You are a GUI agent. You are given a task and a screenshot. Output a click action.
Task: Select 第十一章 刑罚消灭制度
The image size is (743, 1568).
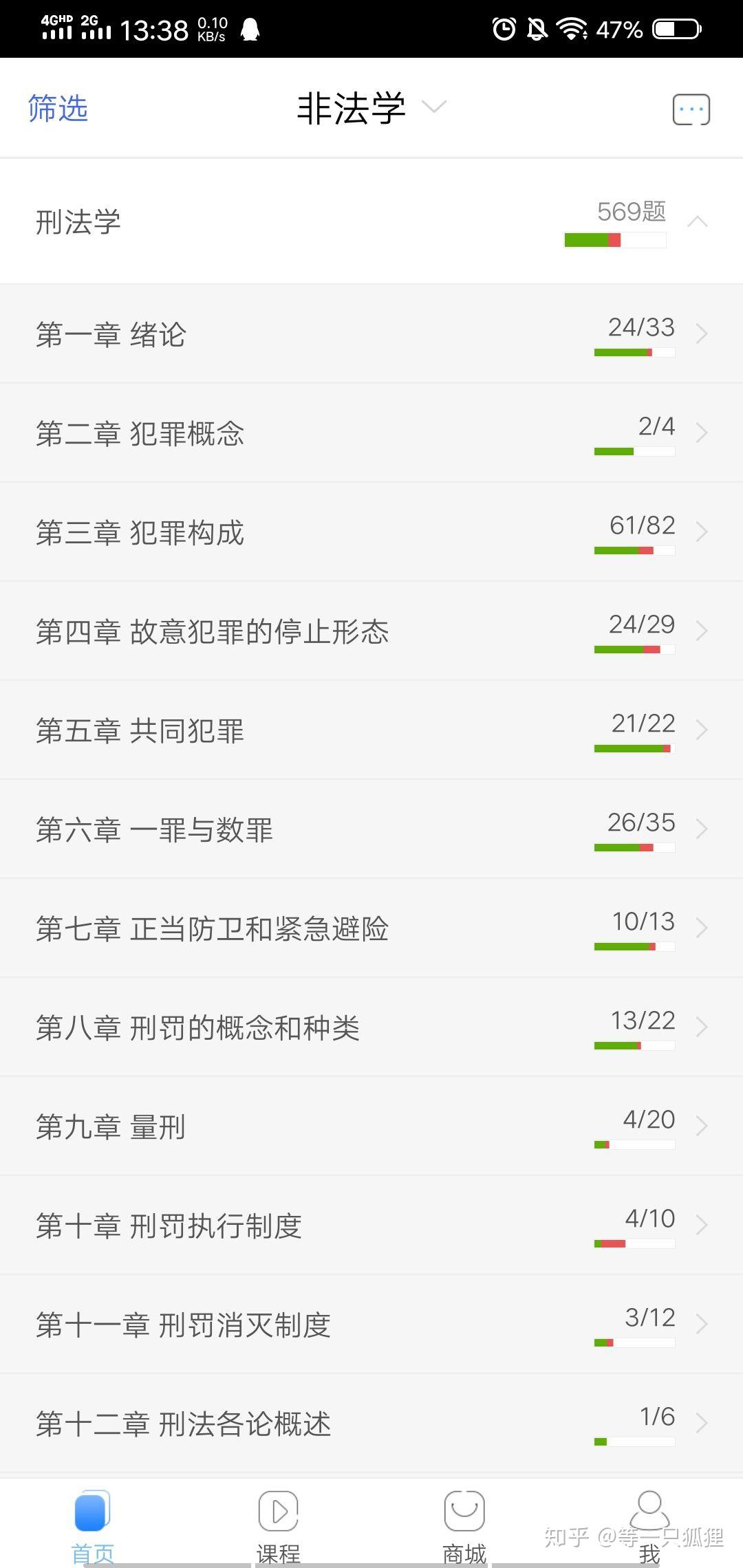click(x=371, y=1325)
